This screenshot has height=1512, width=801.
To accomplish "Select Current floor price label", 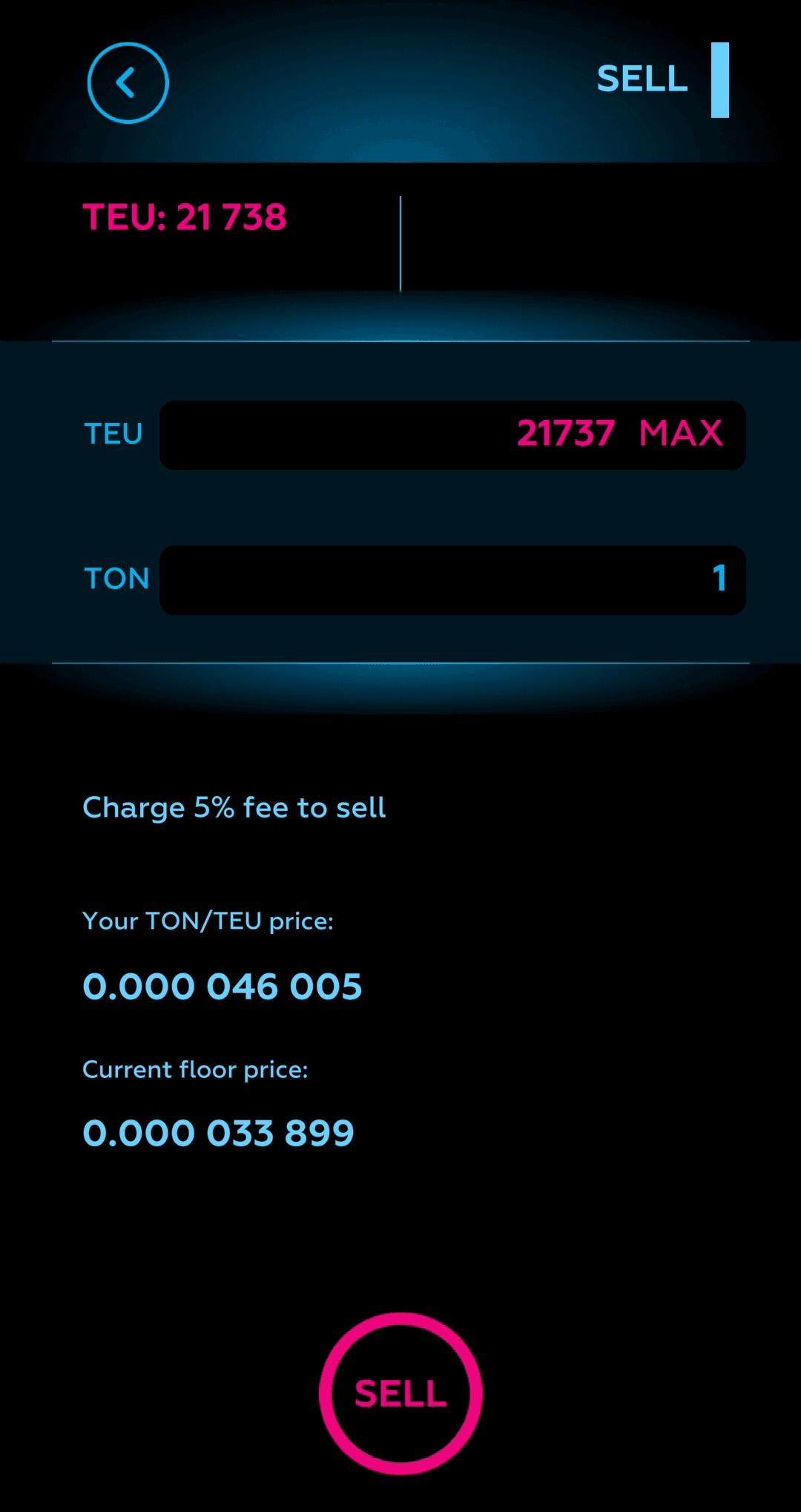I will 196,1069.
